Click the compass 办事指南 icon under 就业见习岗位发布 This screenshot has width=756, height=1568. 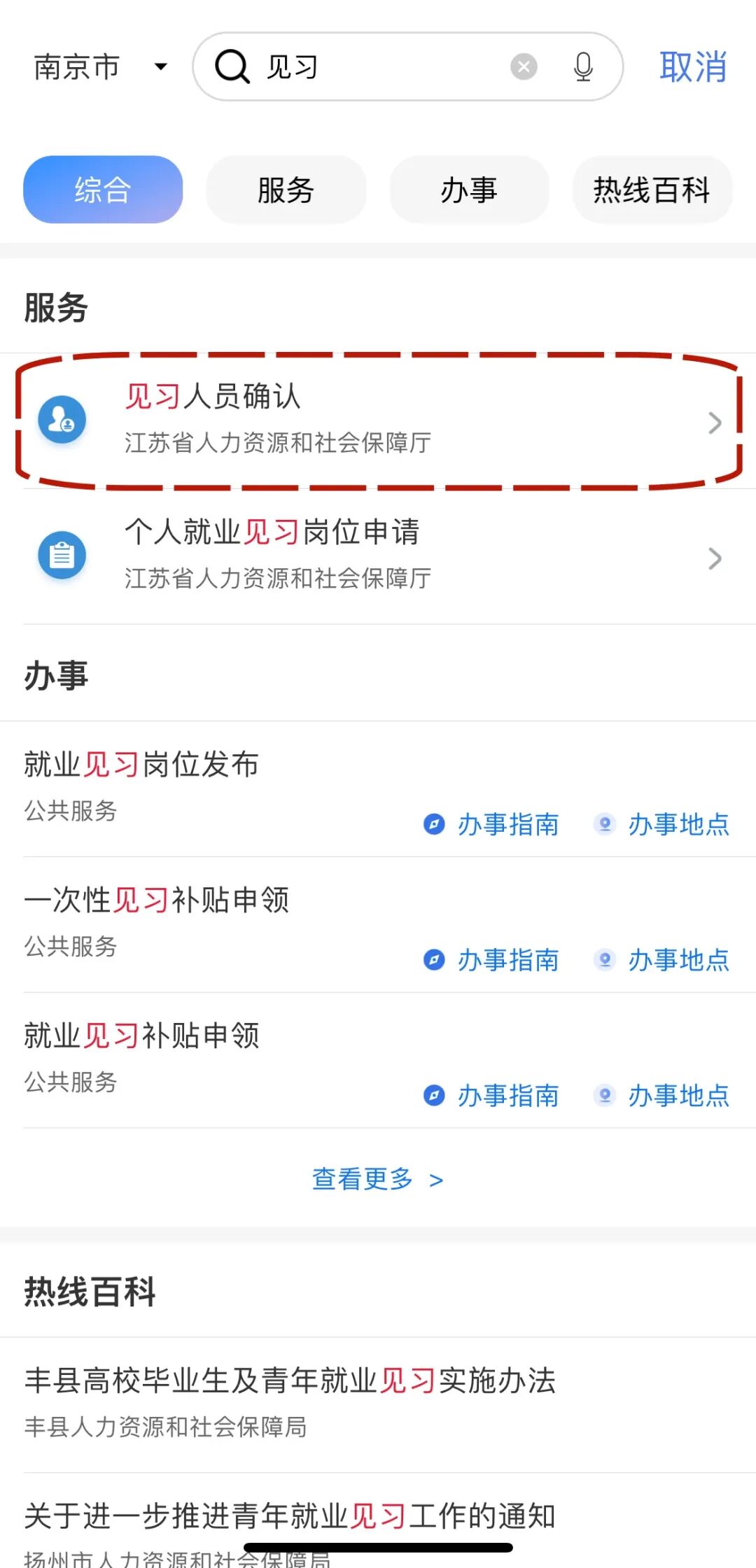pyautogui.click(x=434, y=825)
